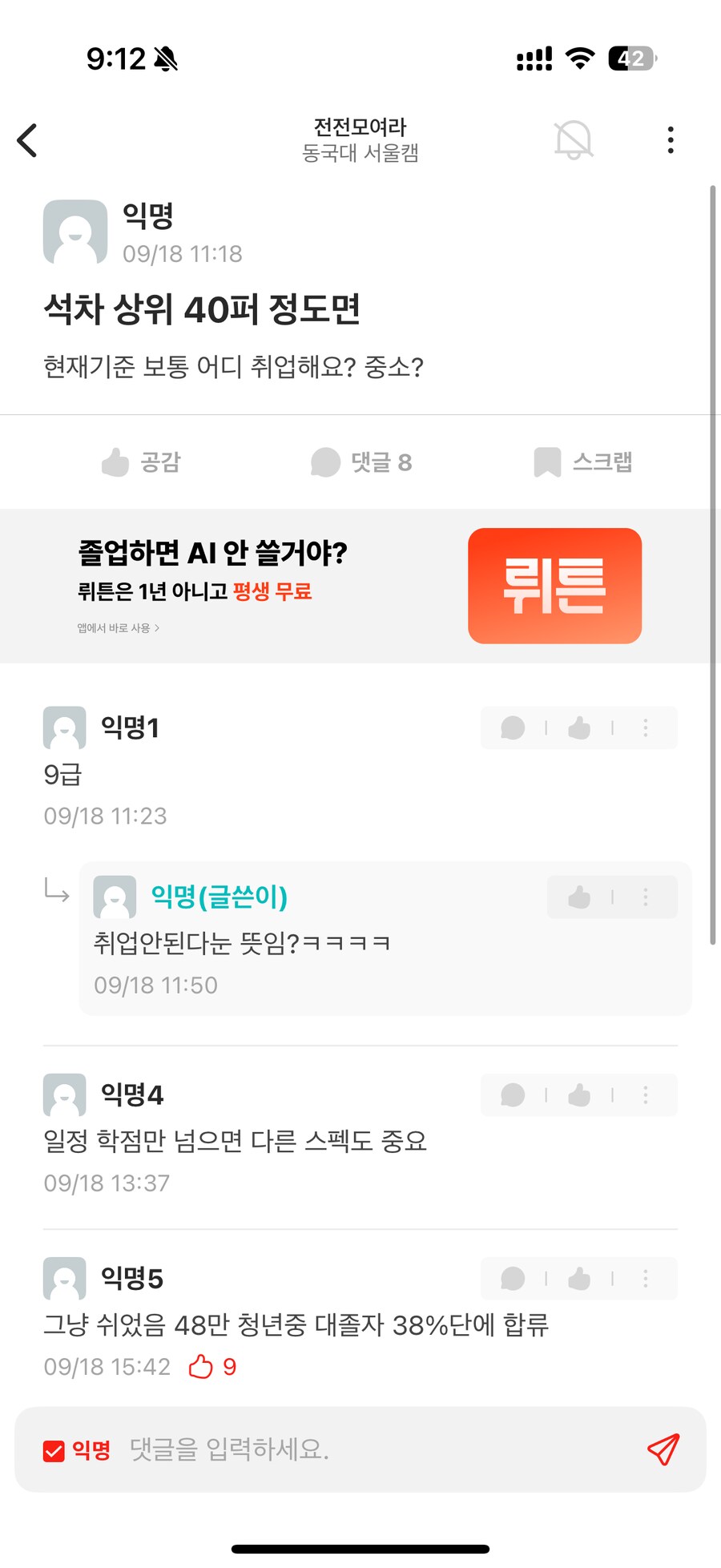Reply to 익명1's comment
Screen dimensions: 721x1568
tap(513, 728)
